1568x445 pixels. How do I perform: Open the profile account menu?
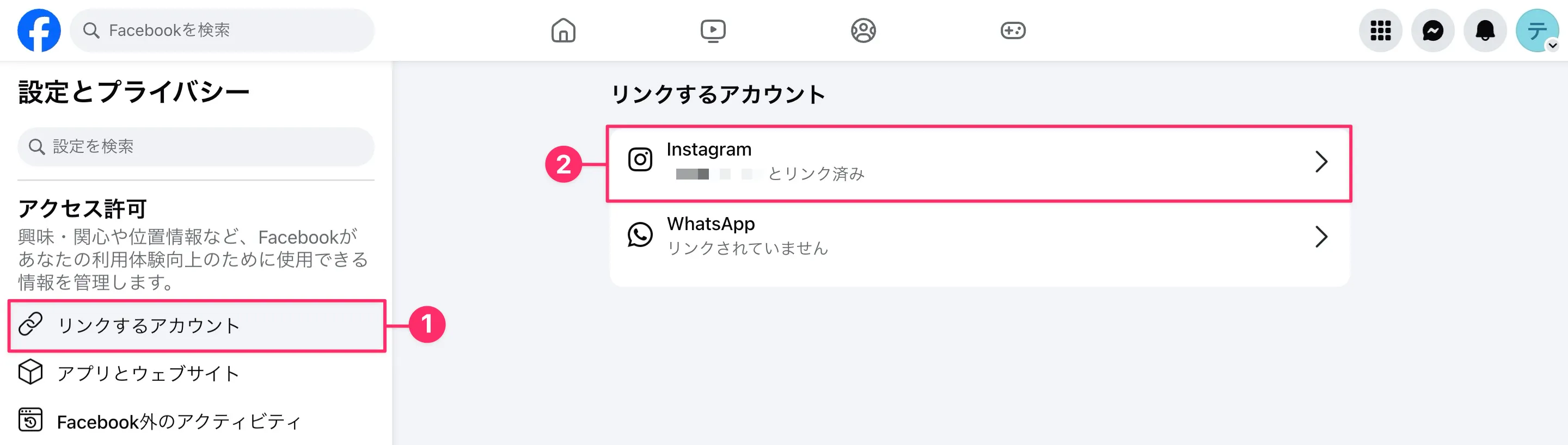(x=1537, y=30)
